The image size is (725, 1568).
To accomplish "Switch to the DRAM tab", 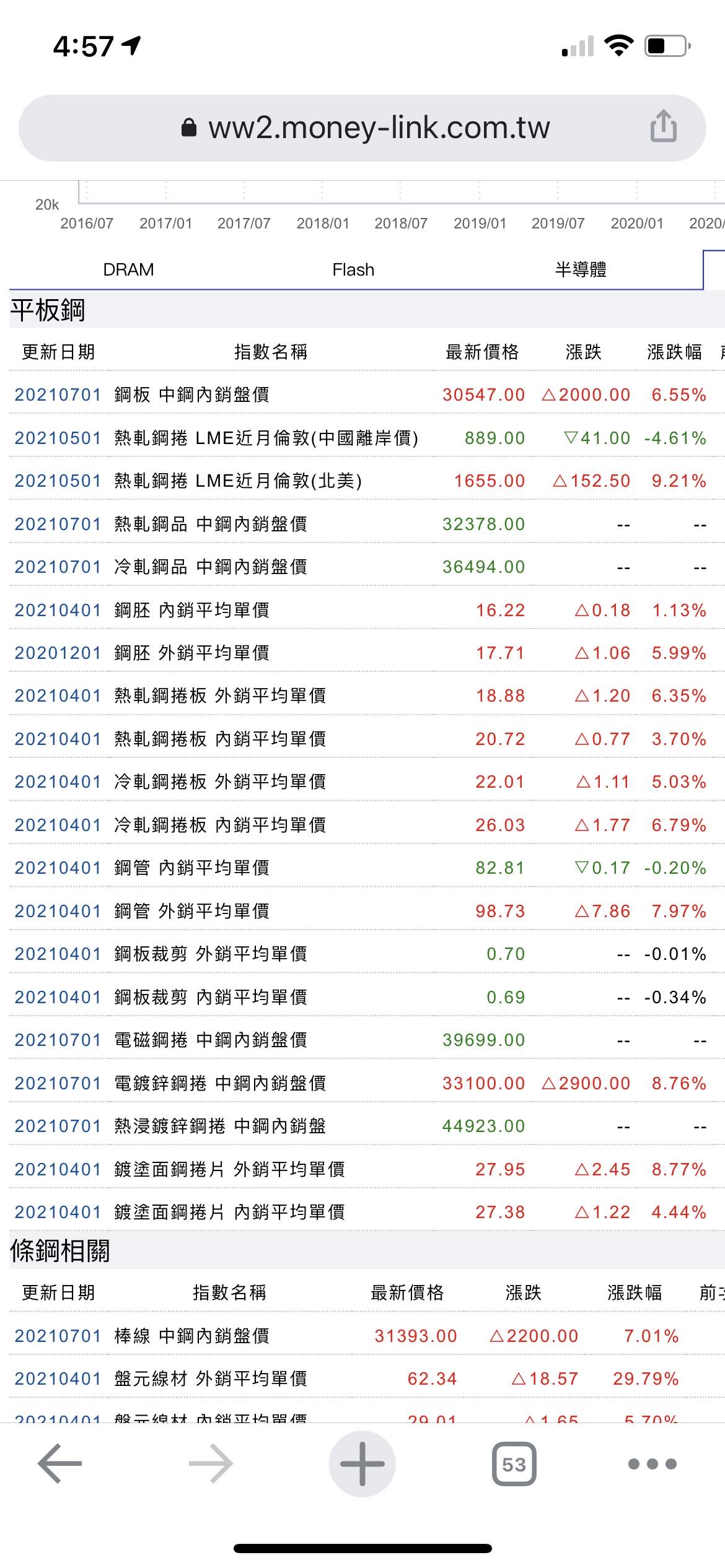I will click(x=128, y=270).
